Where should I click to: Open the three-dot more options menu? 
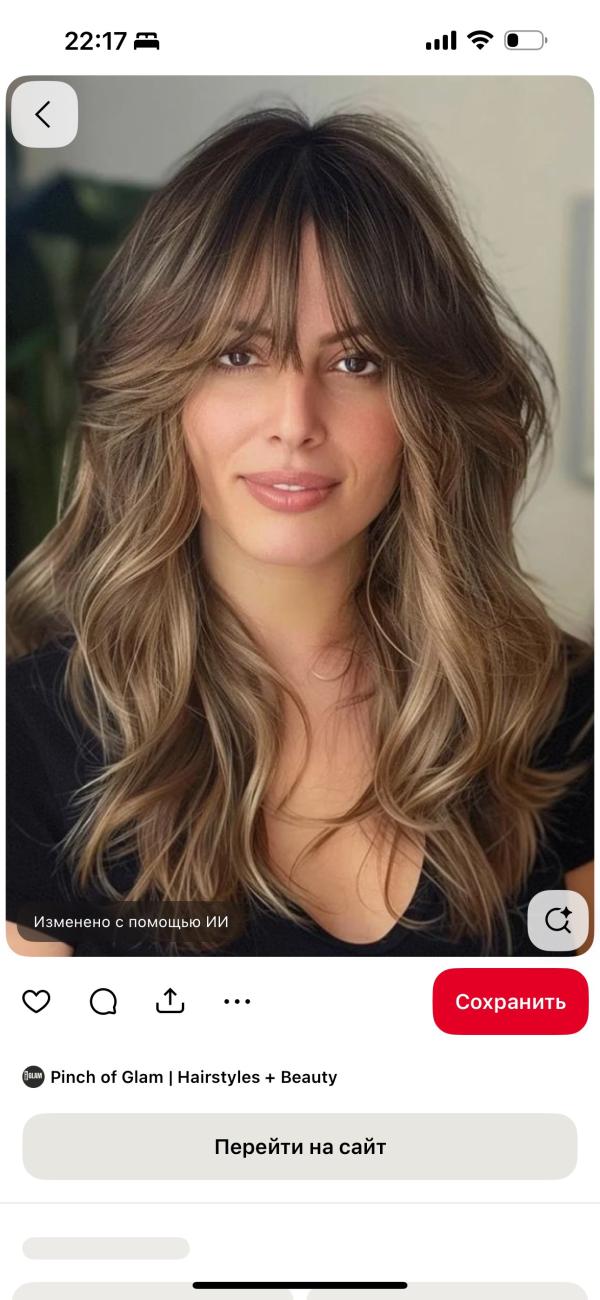coord(237,1001)
